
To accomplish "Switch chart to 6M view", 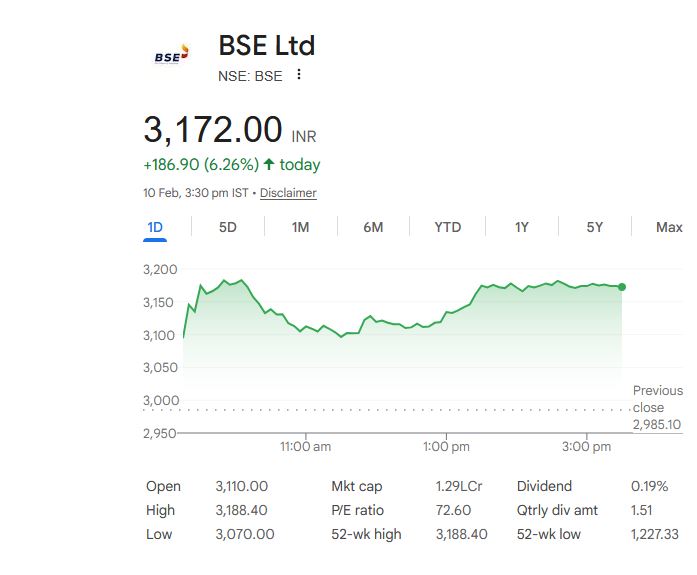I will [373, 227].
